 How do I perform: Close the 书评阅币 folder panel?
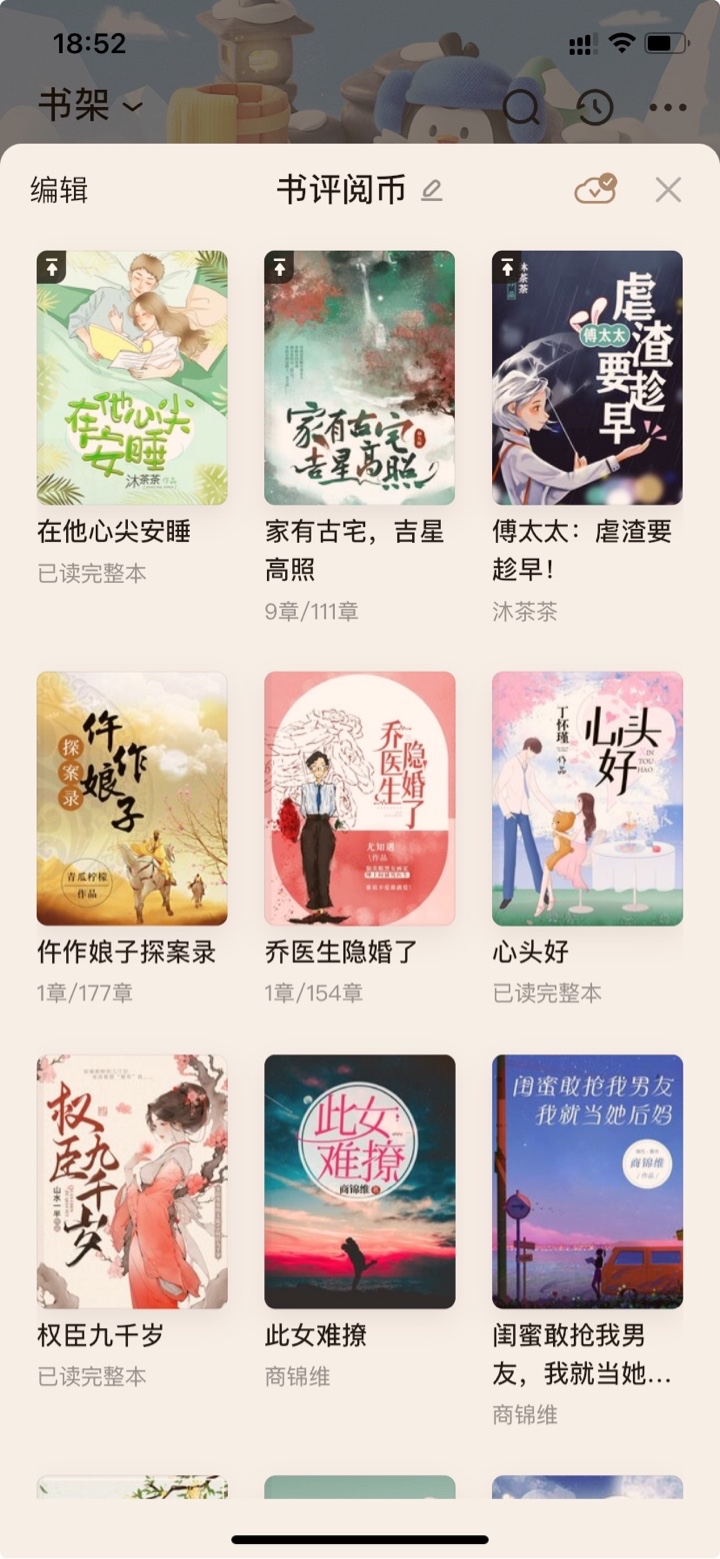coord(668,189)
